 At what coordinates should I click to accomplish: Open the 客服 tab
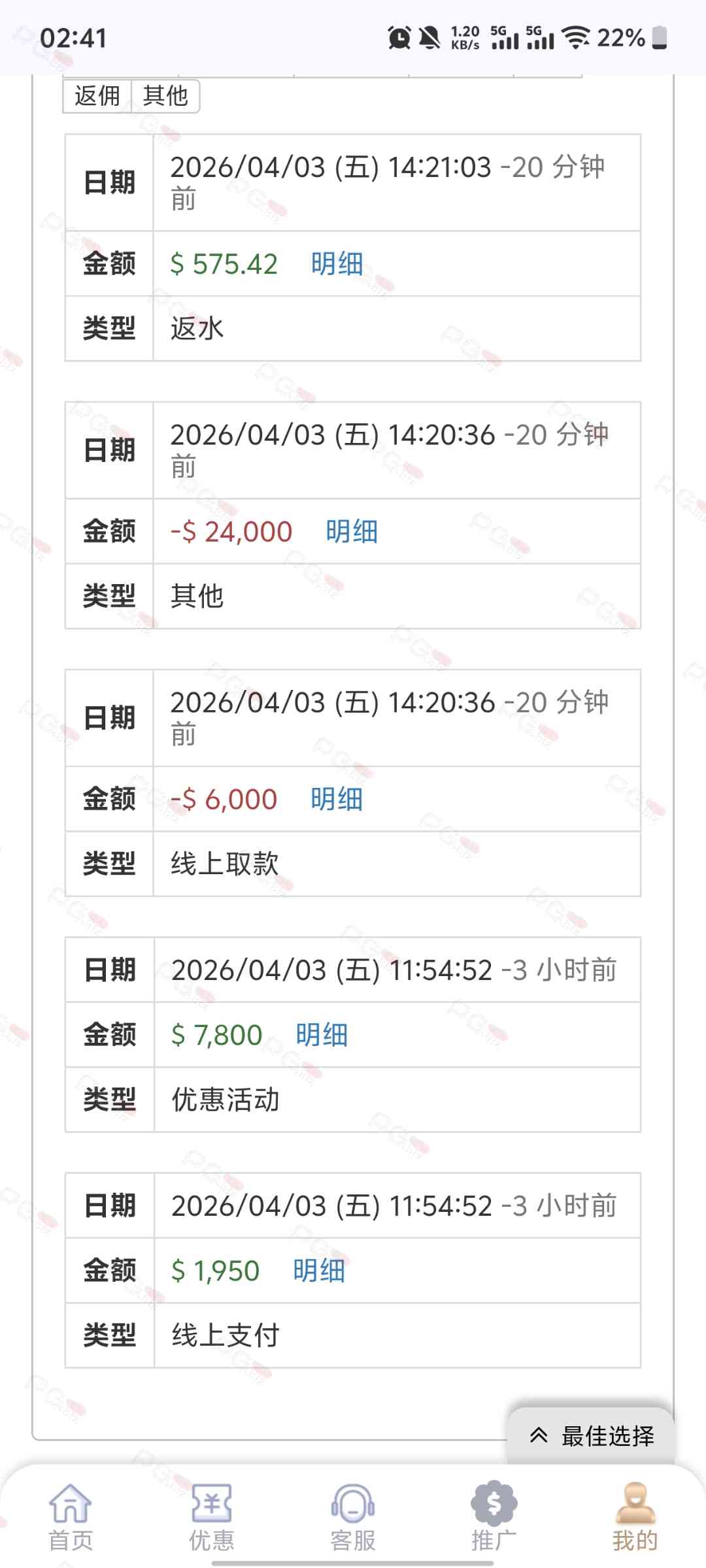tap(353, 1517)
